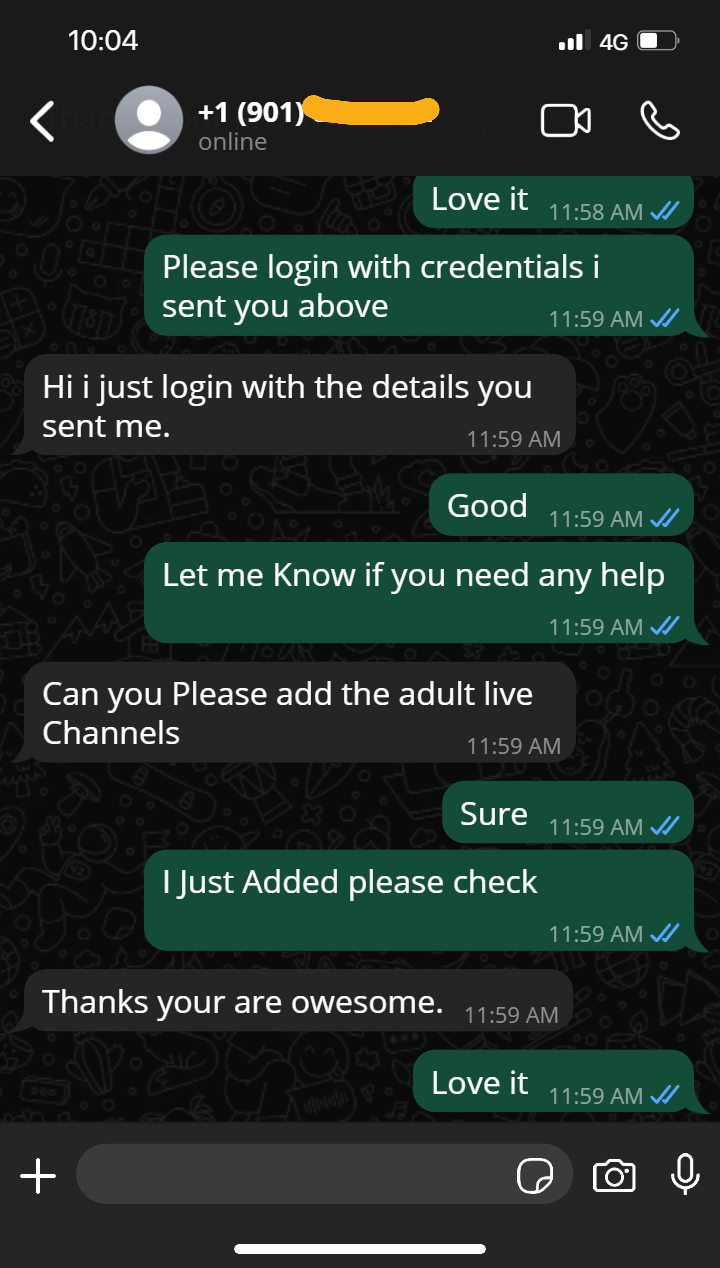Start a voice call with the phone icon
The image size is (720, 1268).
[x=659, y=120]
